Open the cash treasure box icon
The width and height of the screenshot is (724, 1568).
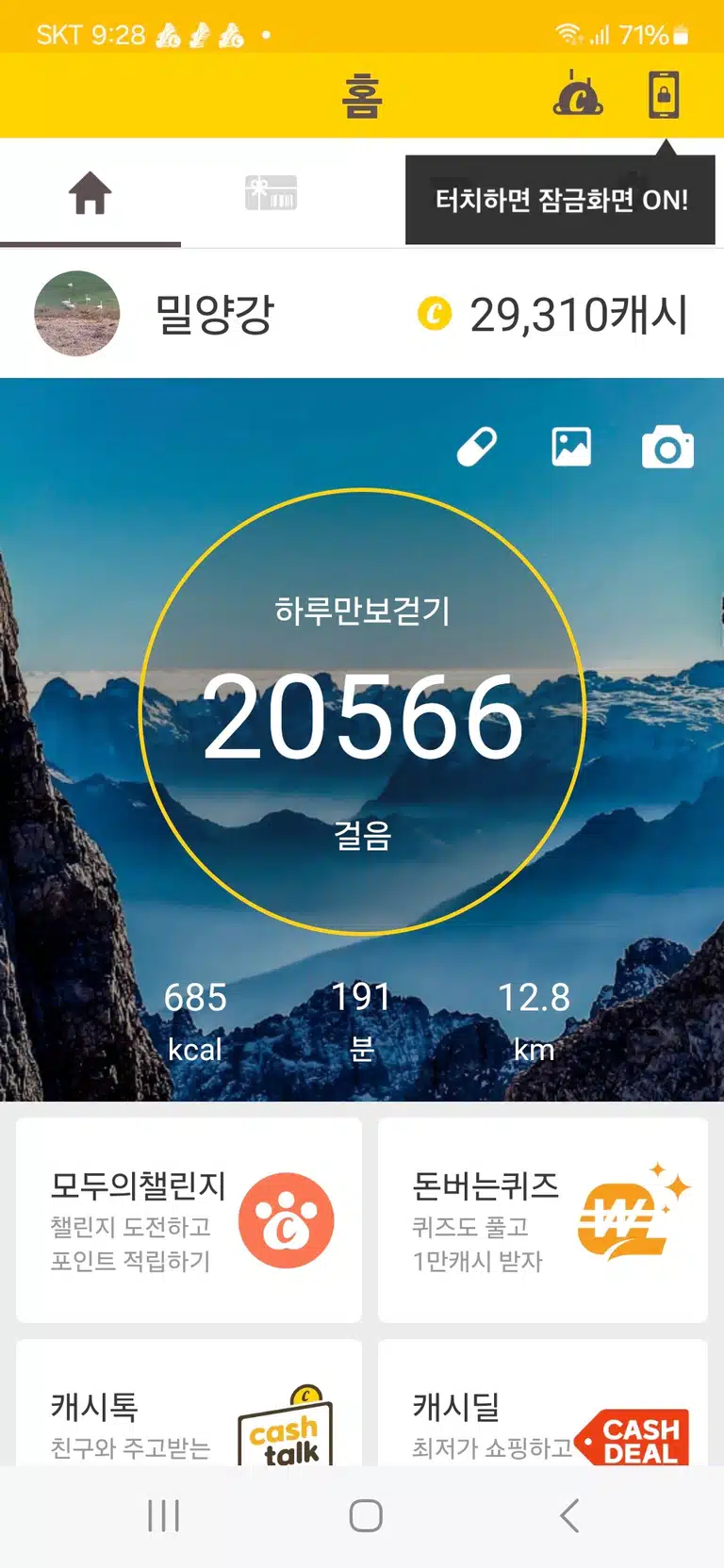click(578, 94)
